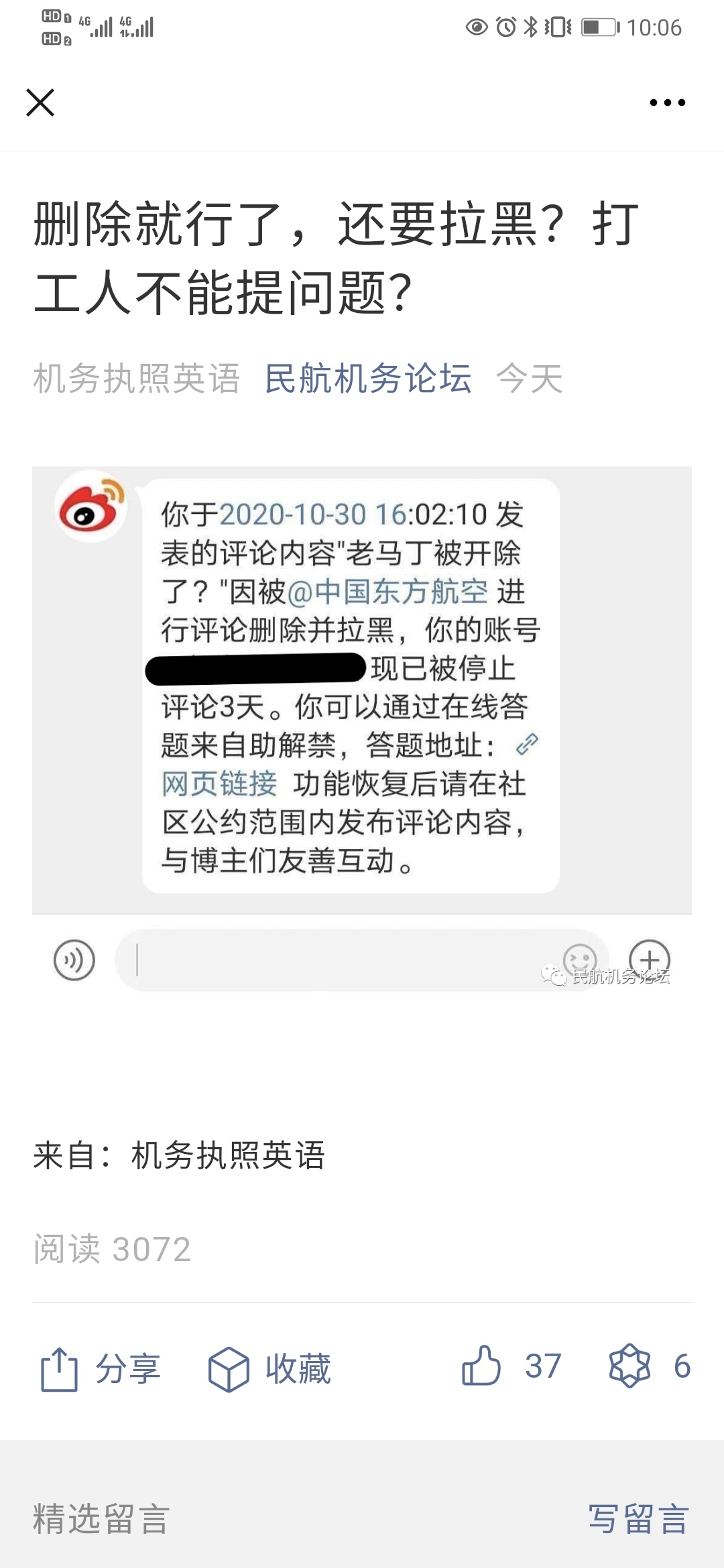Write a comment via 写留言

(x=639, y=1518)
